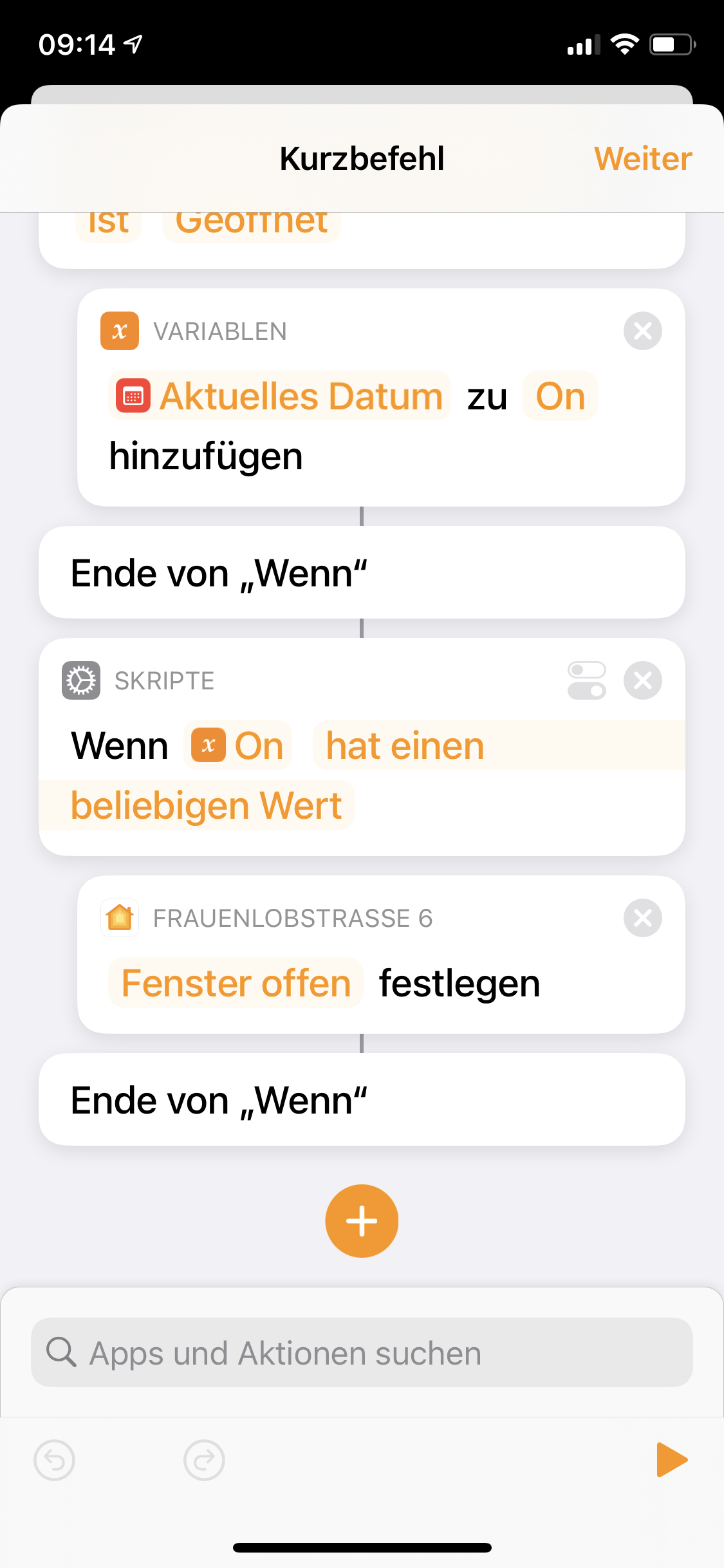Edit the On variable in Variablen action
The width and height of the screenshot is (724, 1568).
560,396
